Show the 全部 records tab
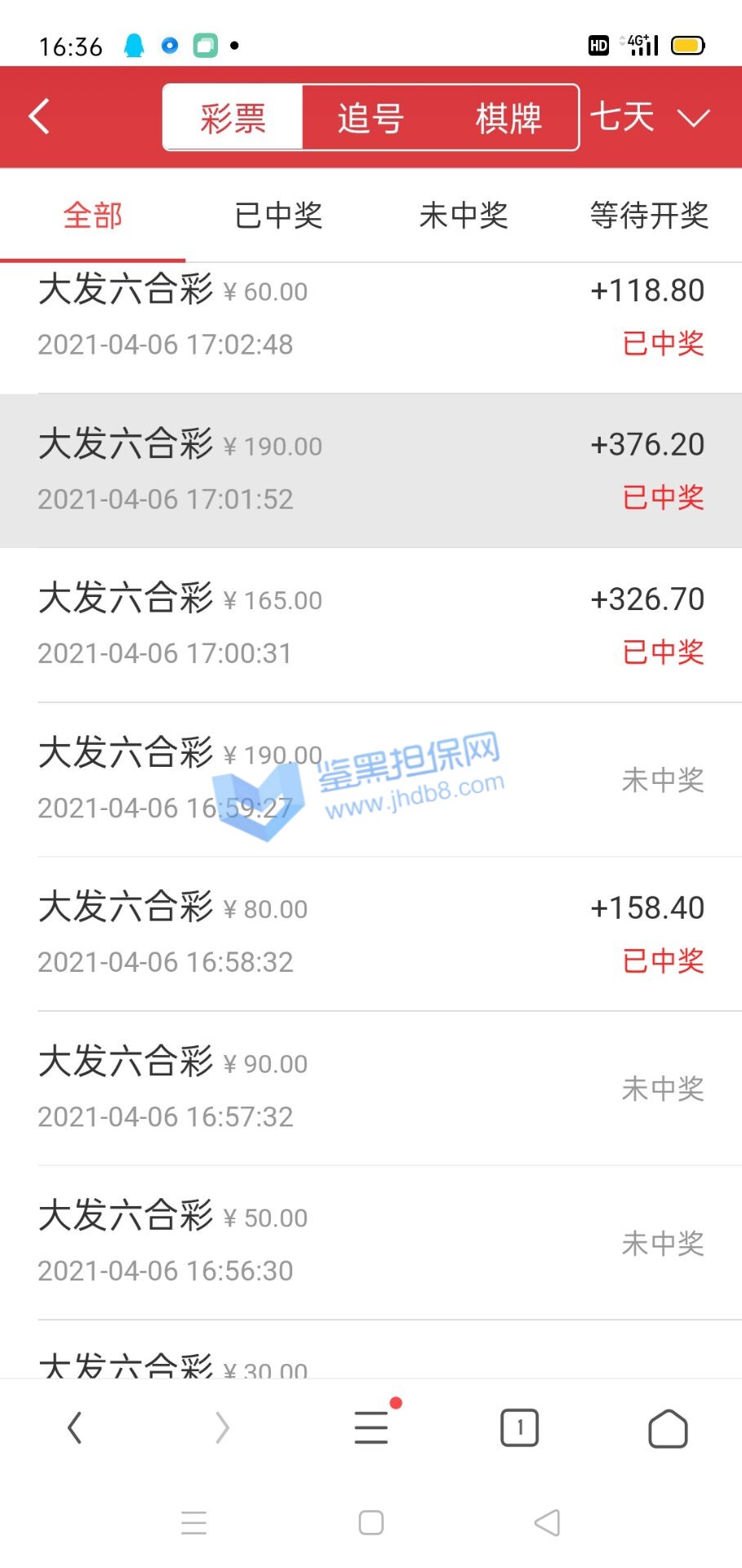Screen dimensions: 742x1568 pos(93,216)
